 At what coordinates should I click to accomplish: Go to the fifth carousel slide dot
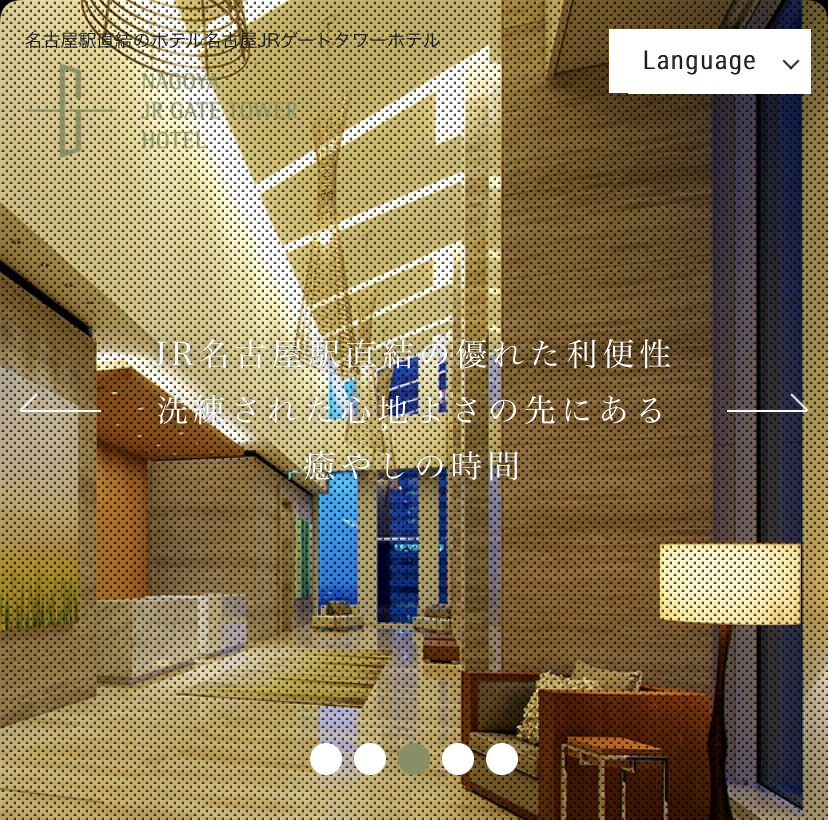(502, 759)
